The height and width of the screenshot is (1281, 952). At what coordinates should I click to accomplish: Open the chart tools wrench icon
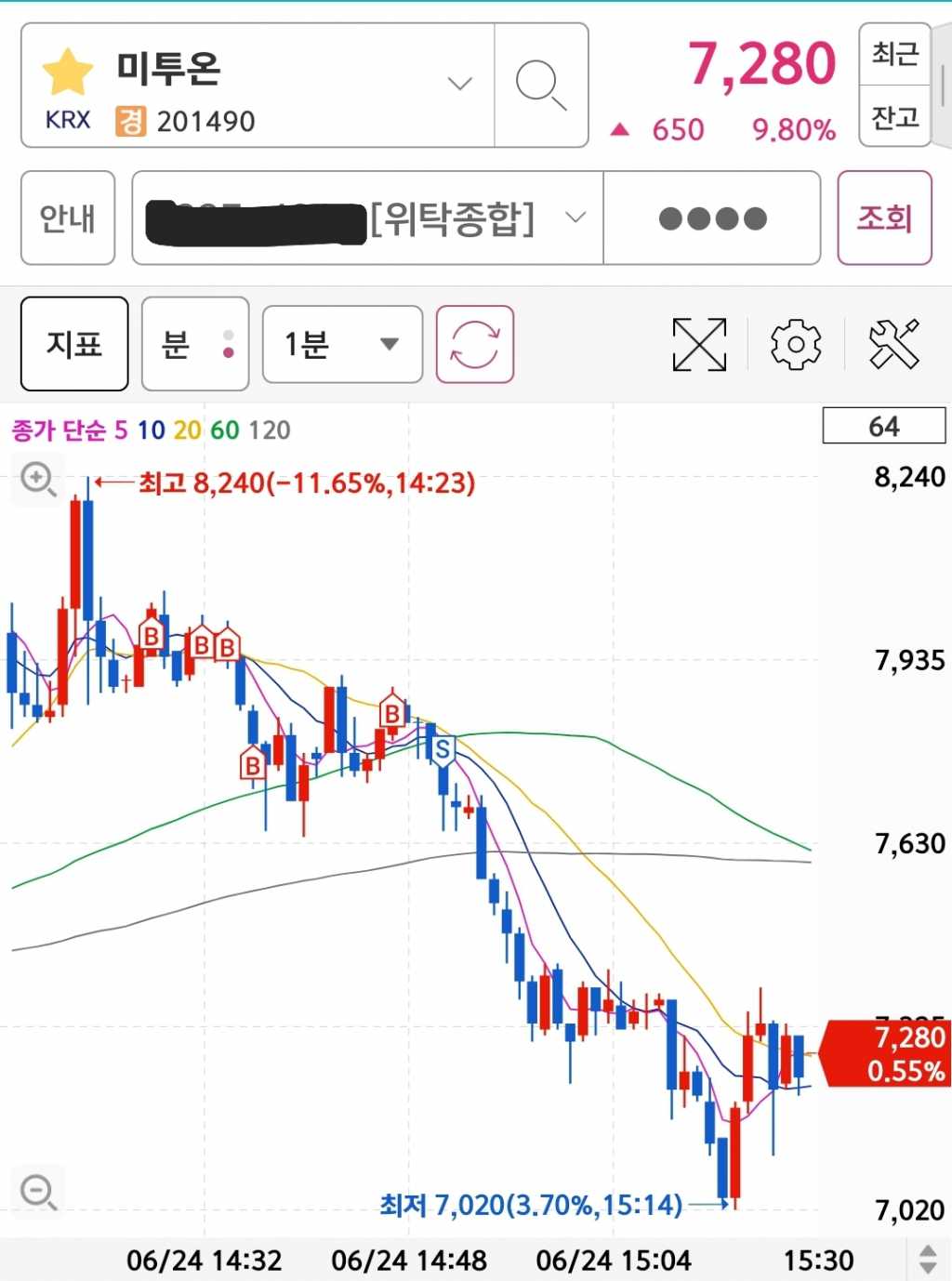pyautogui.click(x=893, y=344)
